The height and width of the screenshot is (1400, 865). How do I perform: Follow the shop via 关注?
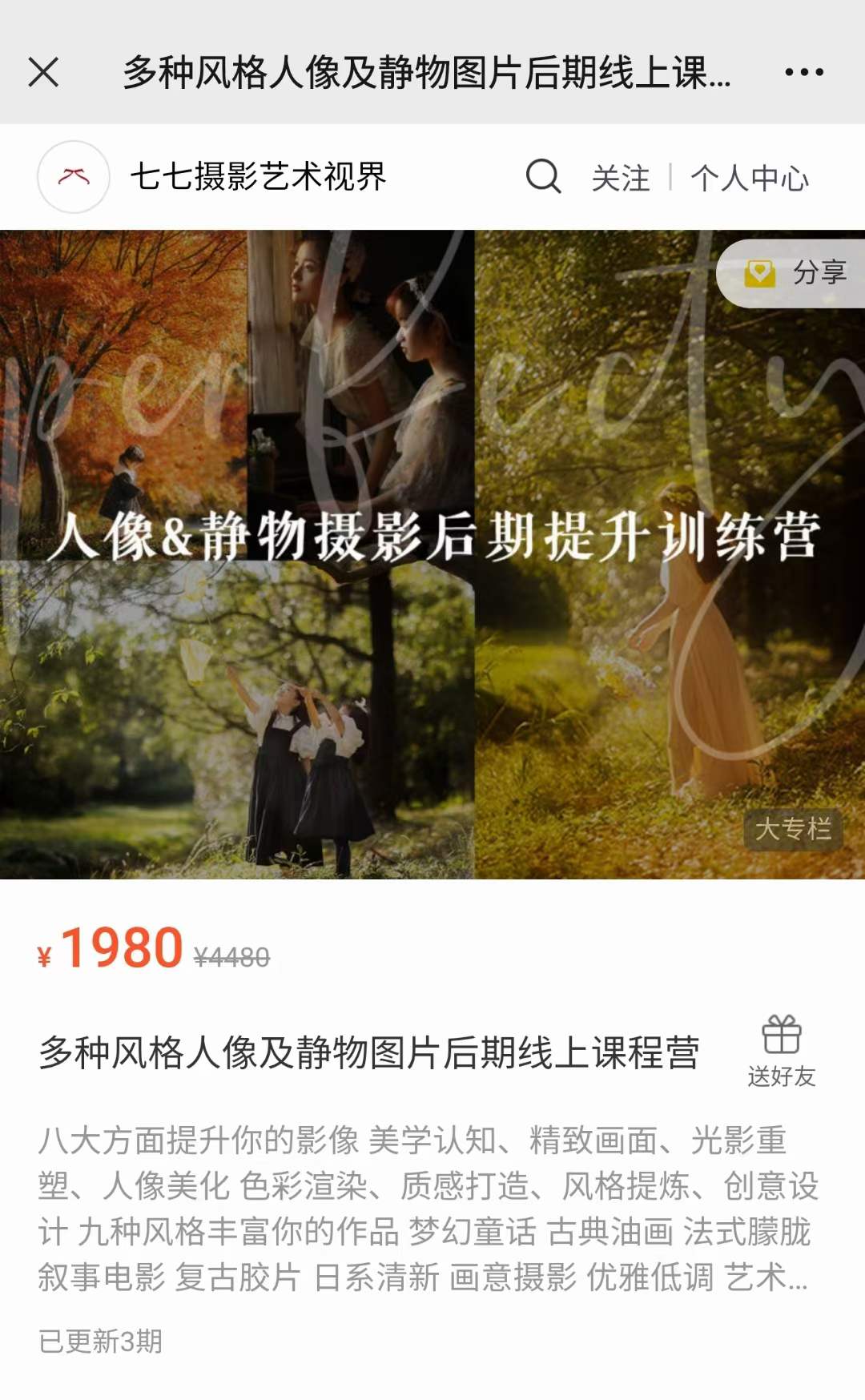click(620, 178)
